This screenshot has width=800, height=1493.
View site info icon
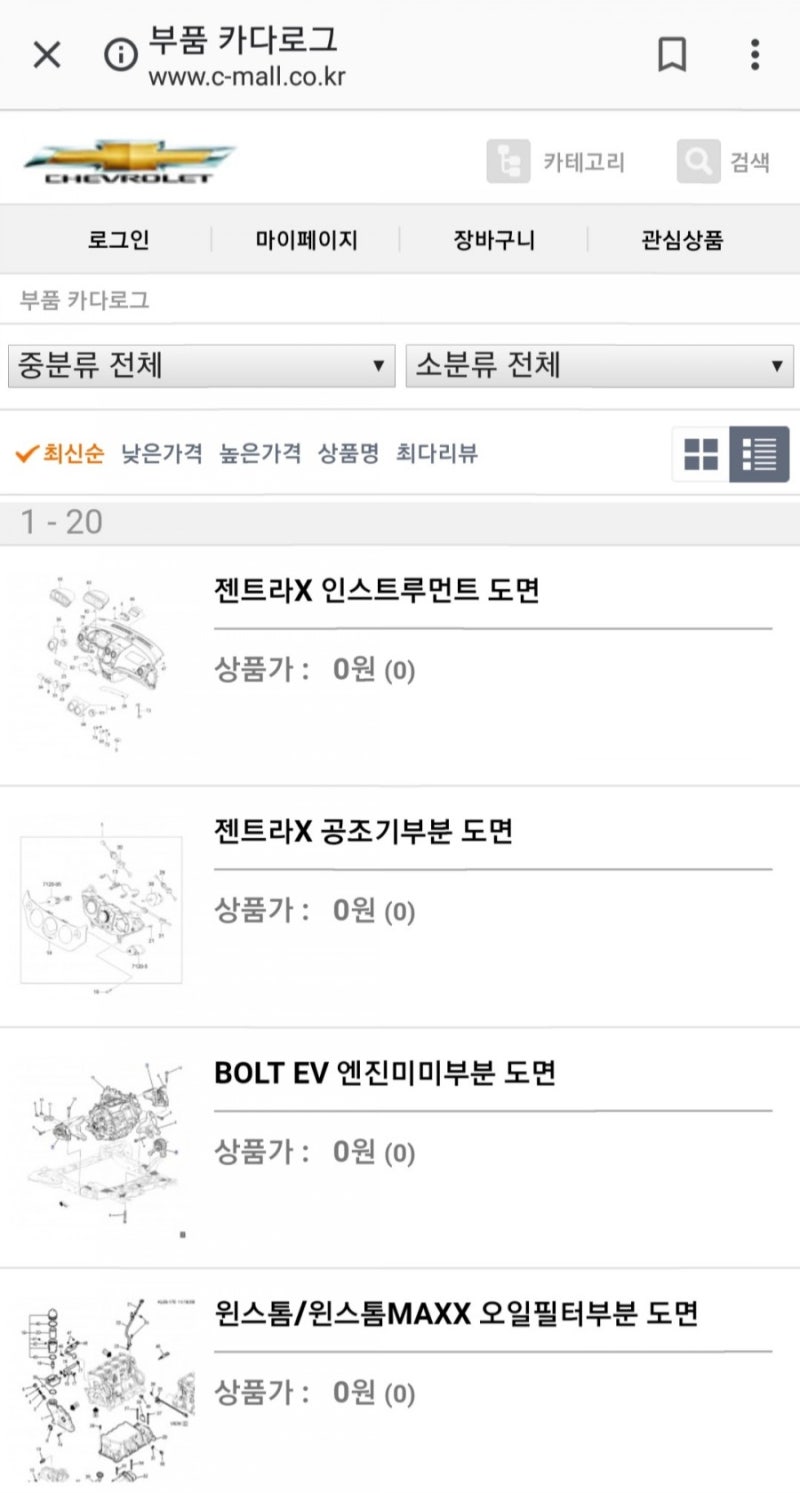click(121, 56)
